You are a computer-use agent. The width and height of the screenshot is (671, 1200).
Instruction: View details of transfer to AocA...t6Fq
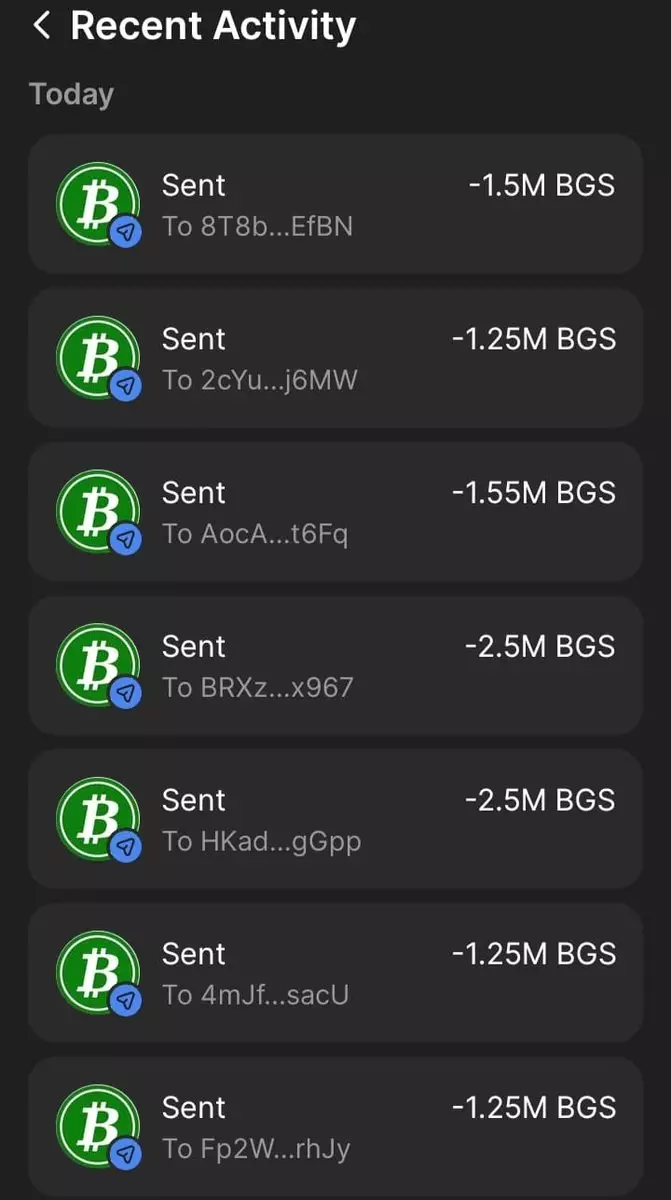(x=335, y=512)
